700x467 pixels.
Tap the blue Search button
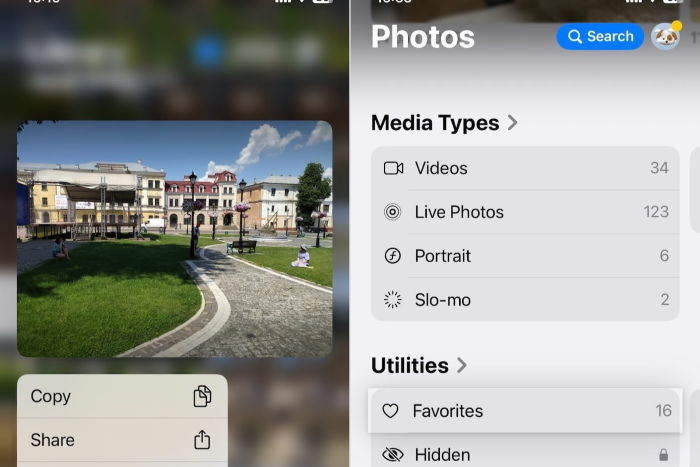click(600, 36)
